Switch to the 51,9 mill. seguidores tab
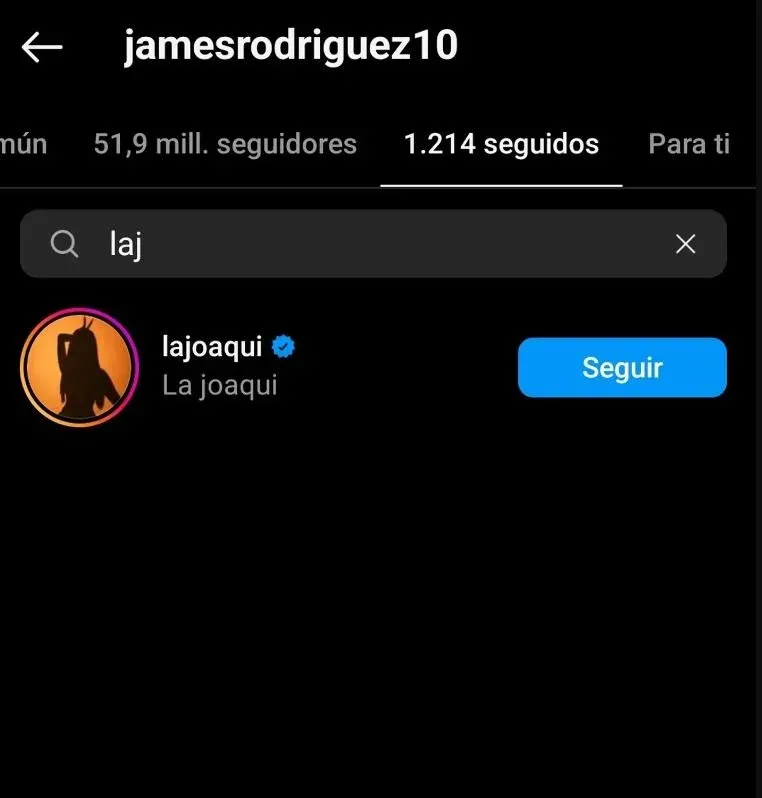 tap(225, 144)
